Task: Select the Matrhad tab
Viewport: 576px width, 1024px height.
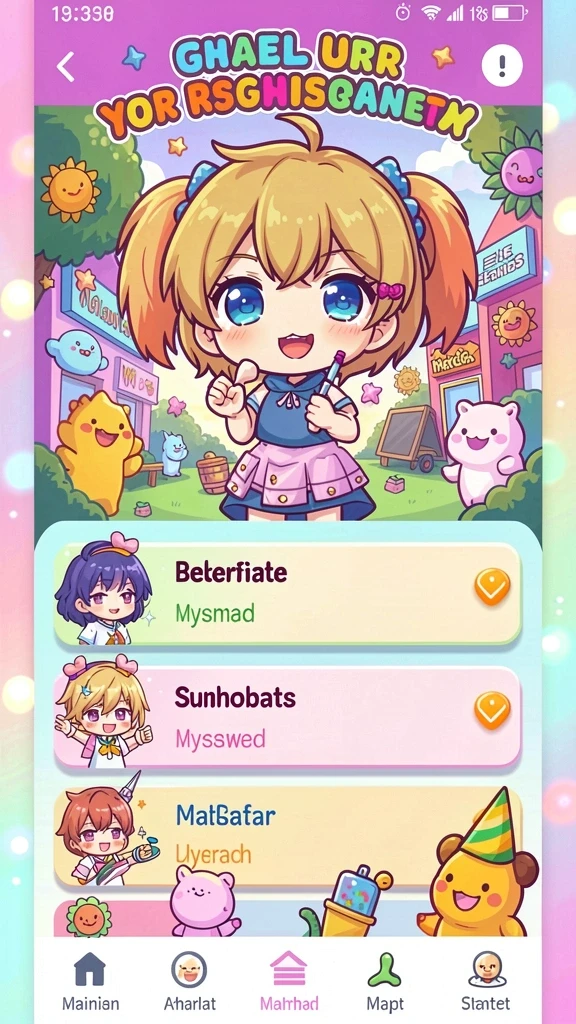Action: 289,981
